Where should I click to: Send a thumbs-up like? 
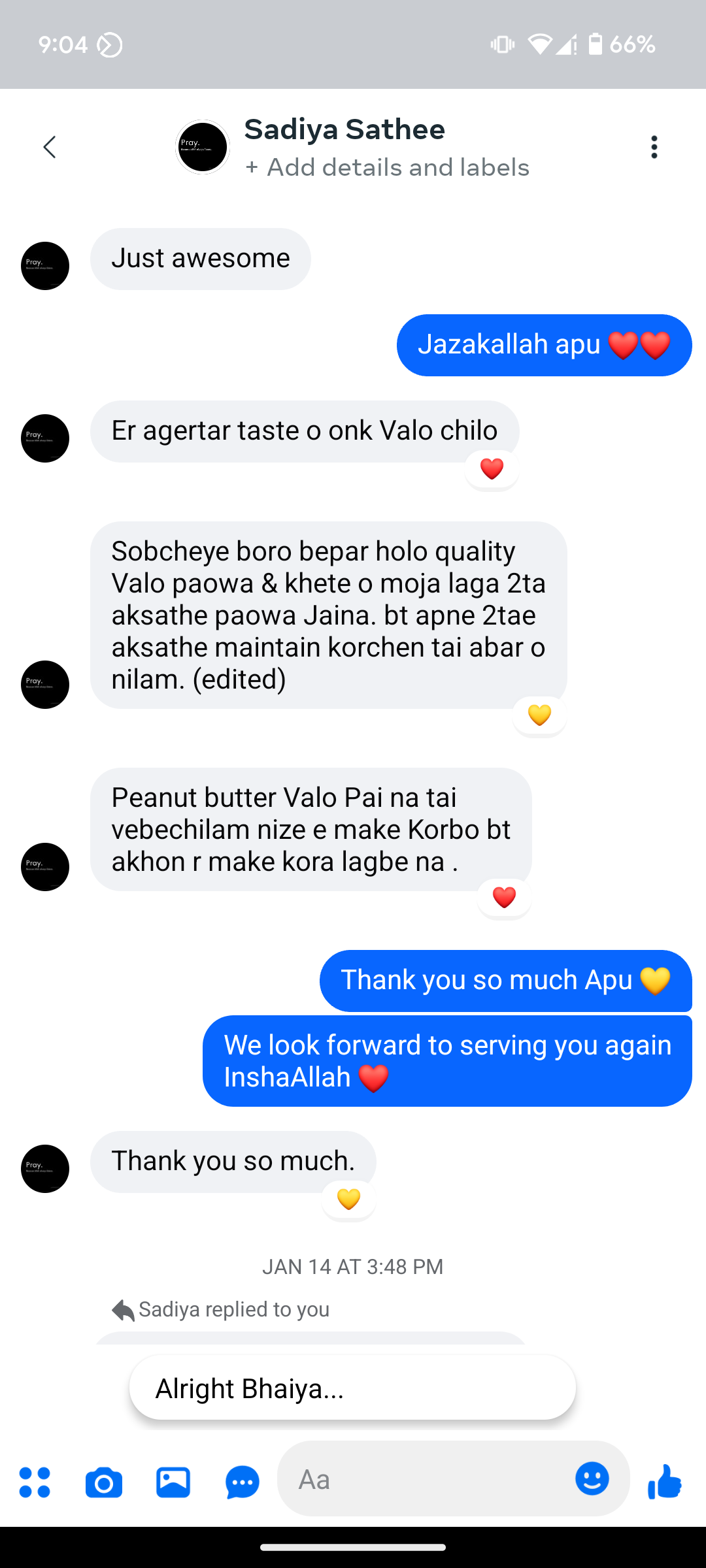coord(665,1480)
